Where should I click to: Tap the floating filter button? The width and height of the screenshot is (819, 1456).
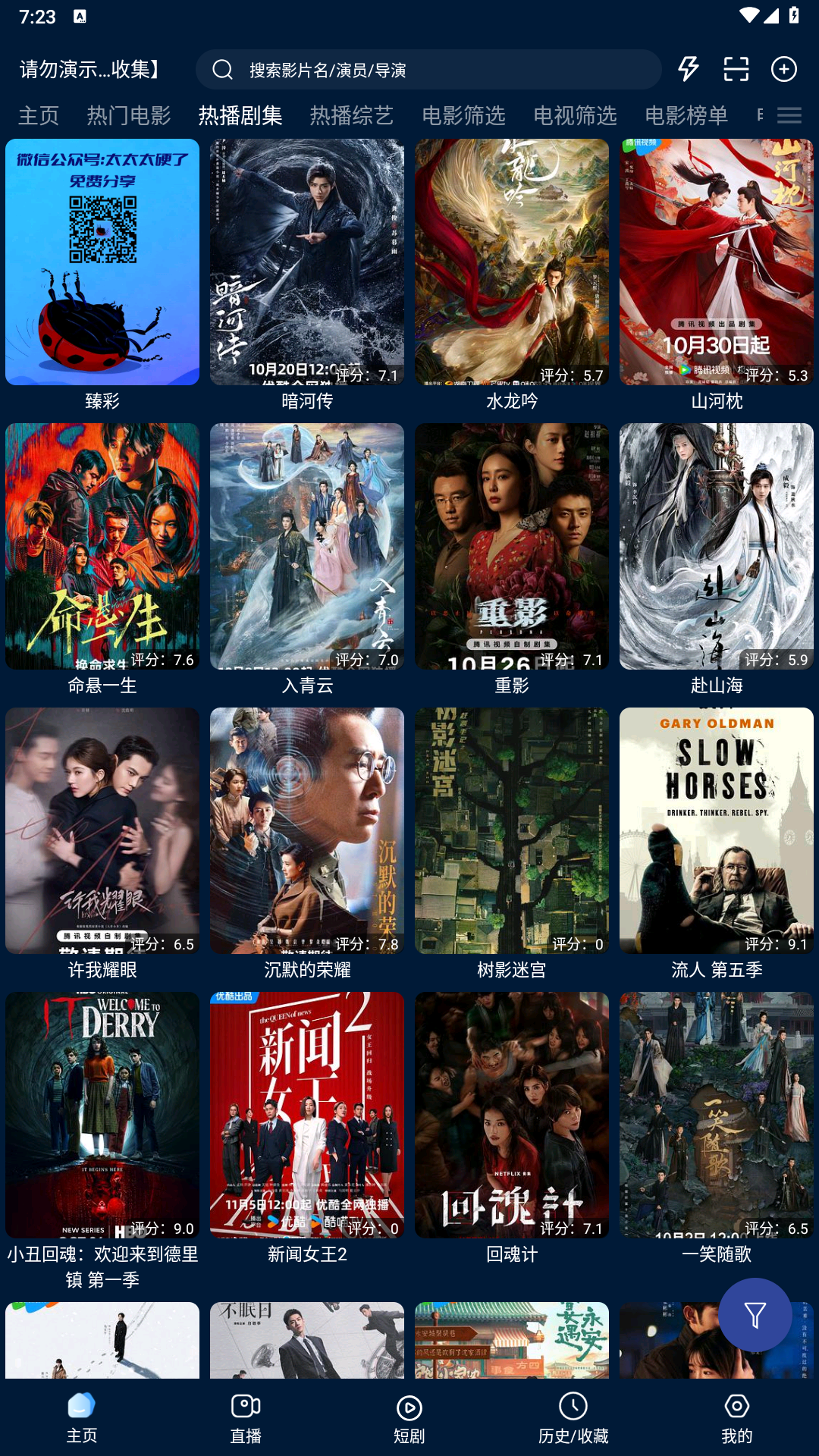point(755,1315)
